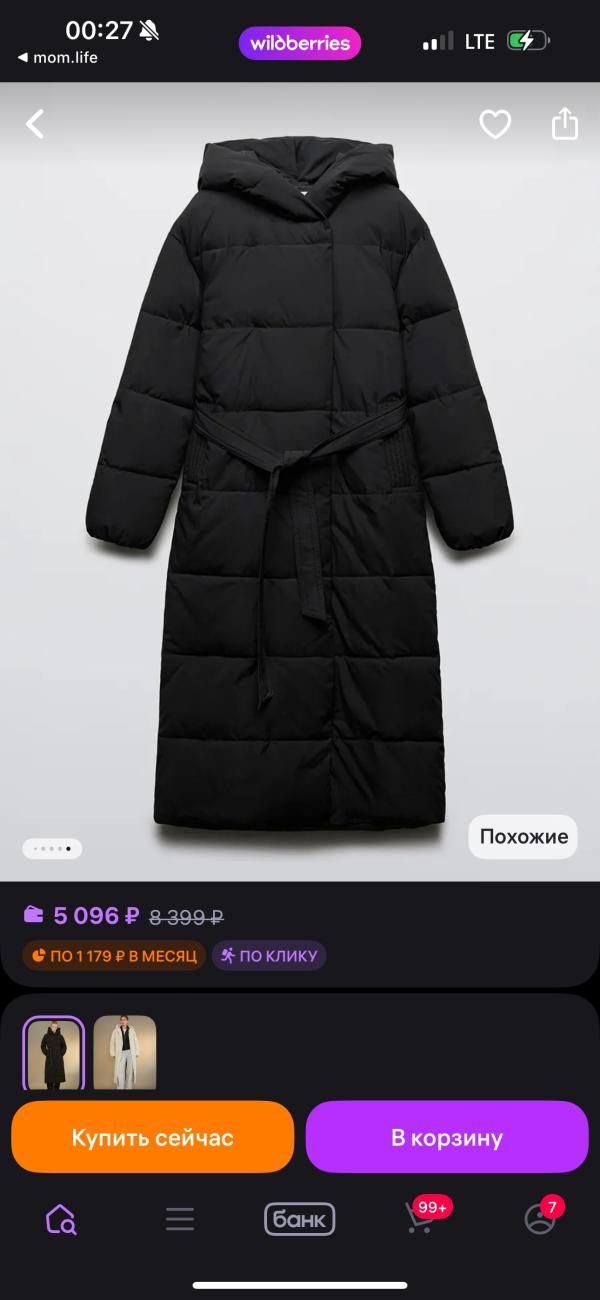
Task: Tap Купить сейчас to buy now
Action: [x=152, y=1137]
